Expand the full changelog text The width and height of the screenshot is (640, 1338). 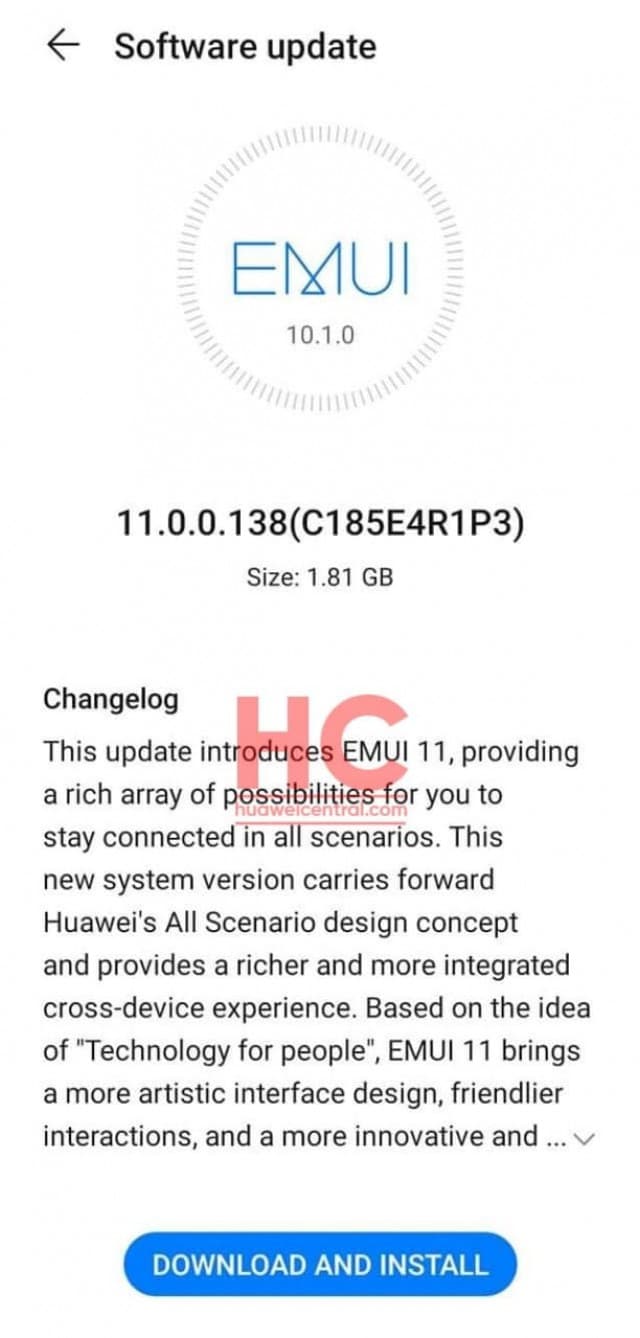[586, 1138]
